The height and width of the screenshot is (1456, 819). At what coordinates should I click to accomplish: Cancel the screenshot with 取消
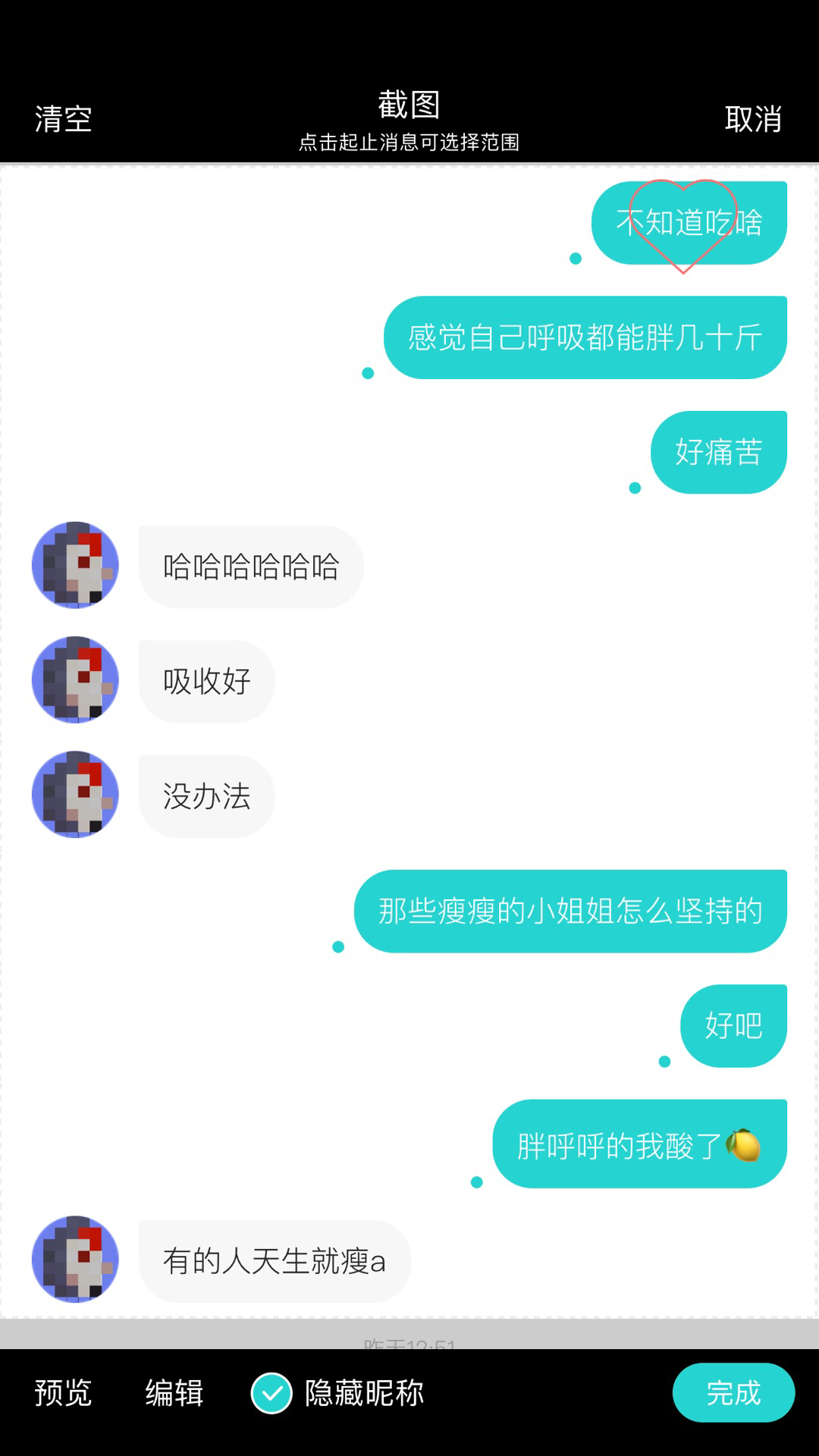[x=753, y=119]
